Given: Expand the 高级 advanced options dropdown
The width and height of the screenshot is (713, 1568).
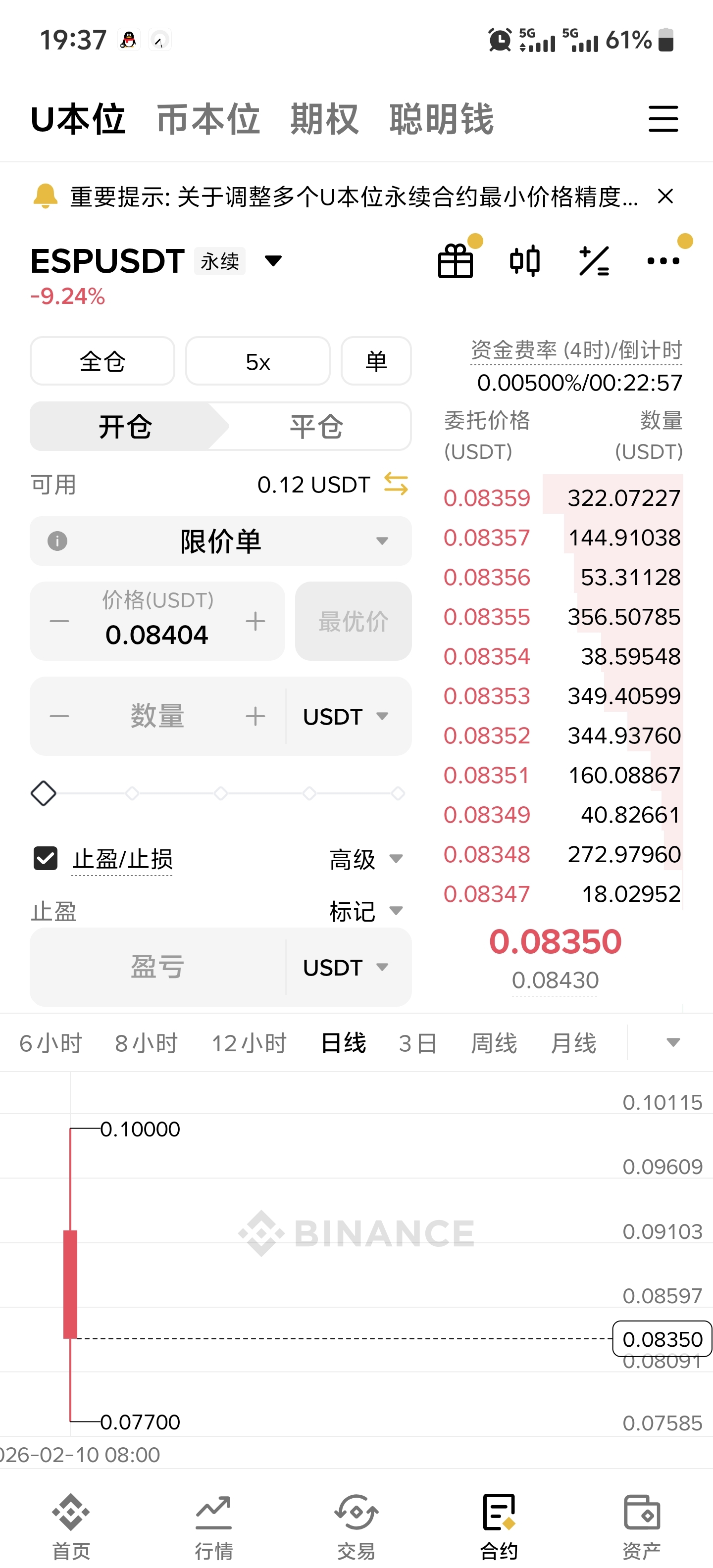Looking at the screenshot, I should click(x=366, y=859).
